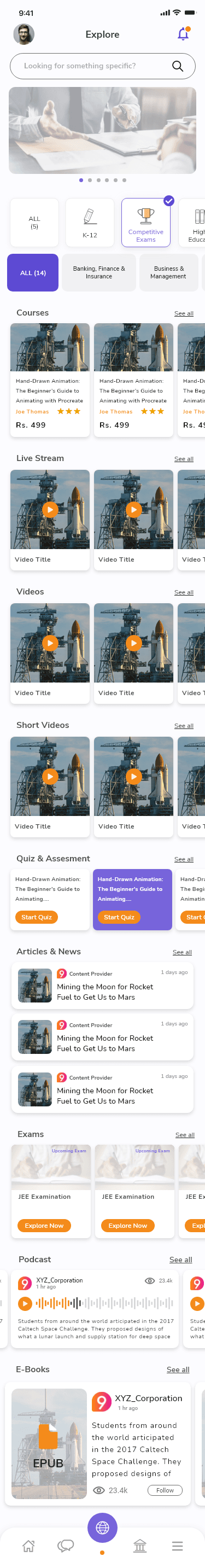Viewport: 205px width, 1568px height.
Task: Choose the Business & Management chip
Action: (x=168, y=272)
